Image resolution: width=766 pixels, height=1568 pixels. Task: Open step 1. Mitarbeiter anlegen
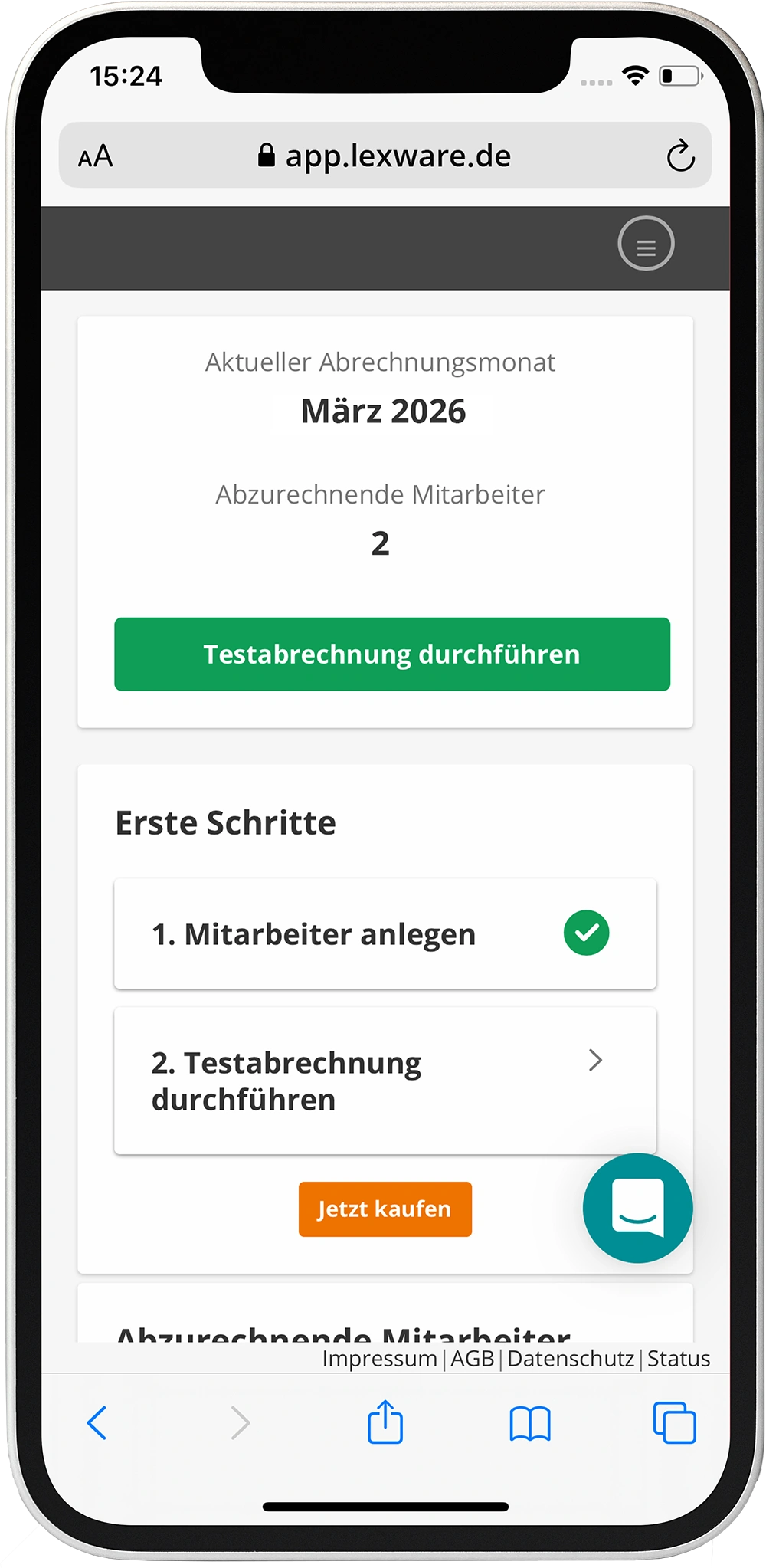click(385, 934)
